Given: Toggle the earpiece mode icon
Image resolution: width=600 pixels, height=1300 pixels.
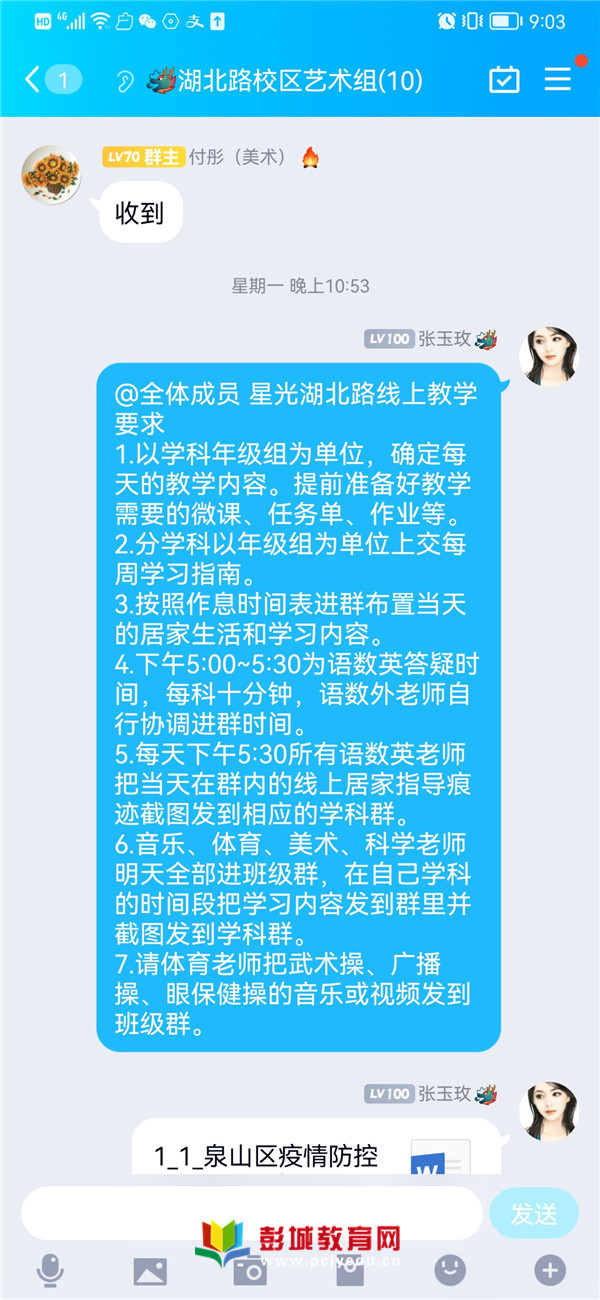Looking at the screenshot, I should click(125, 80).
